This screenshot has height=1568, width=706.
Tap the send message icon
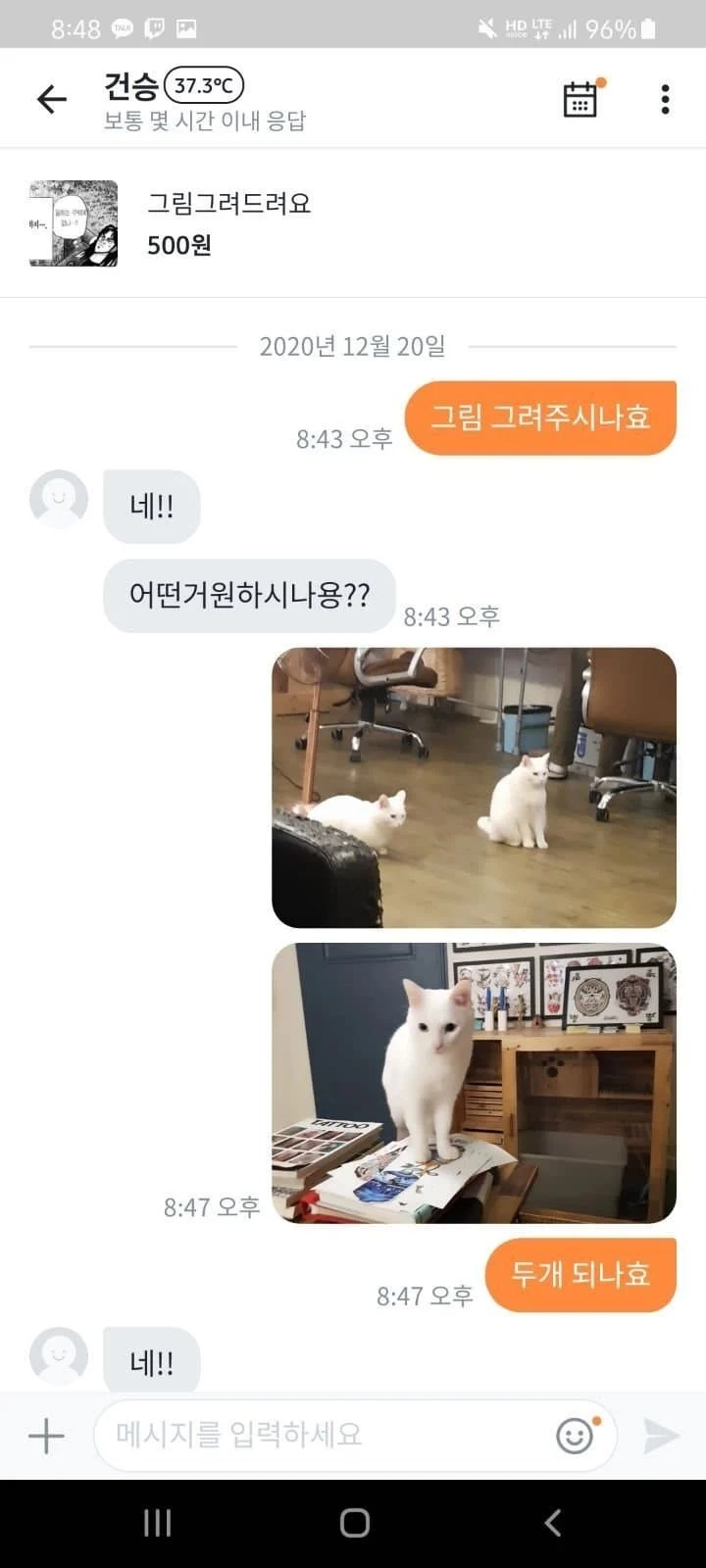(x=662, y=1434)
